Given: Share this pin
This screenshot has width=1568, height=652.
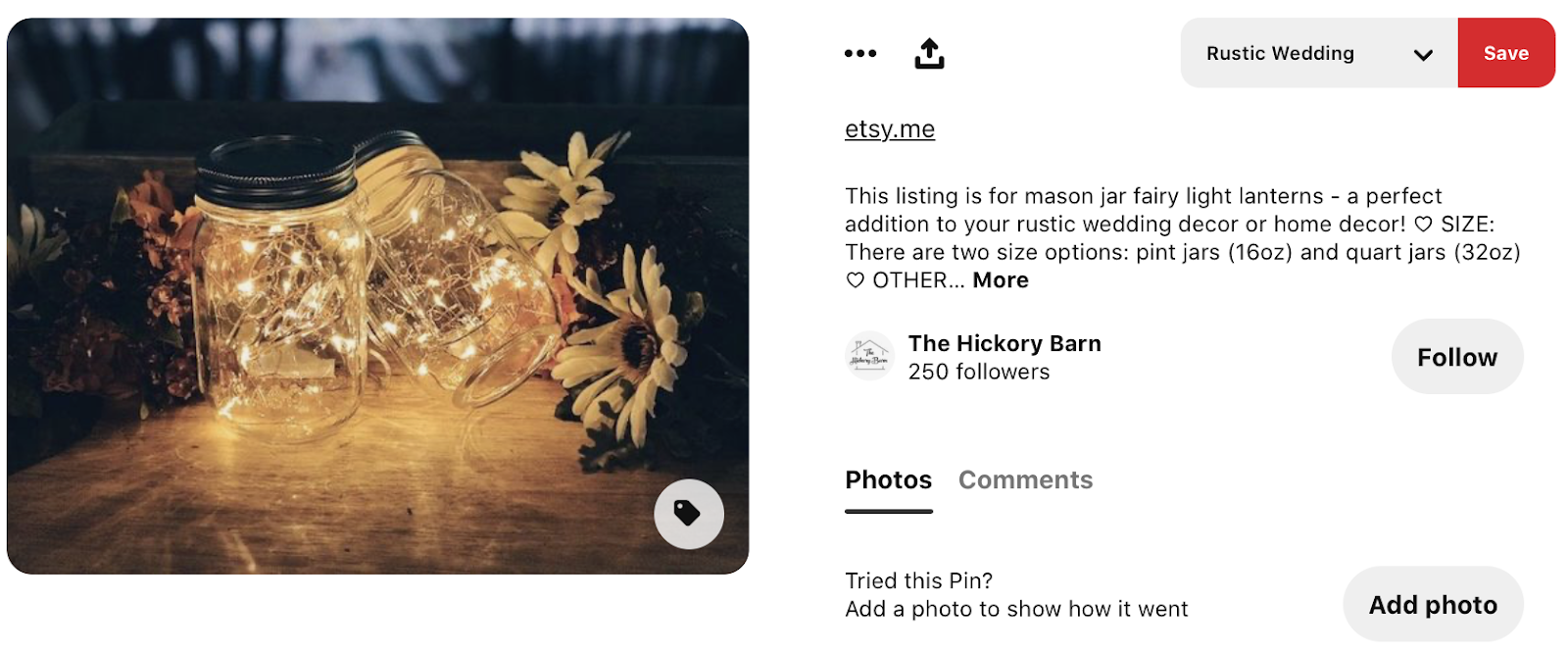Looking at the screenshot, I should (929, 53).
